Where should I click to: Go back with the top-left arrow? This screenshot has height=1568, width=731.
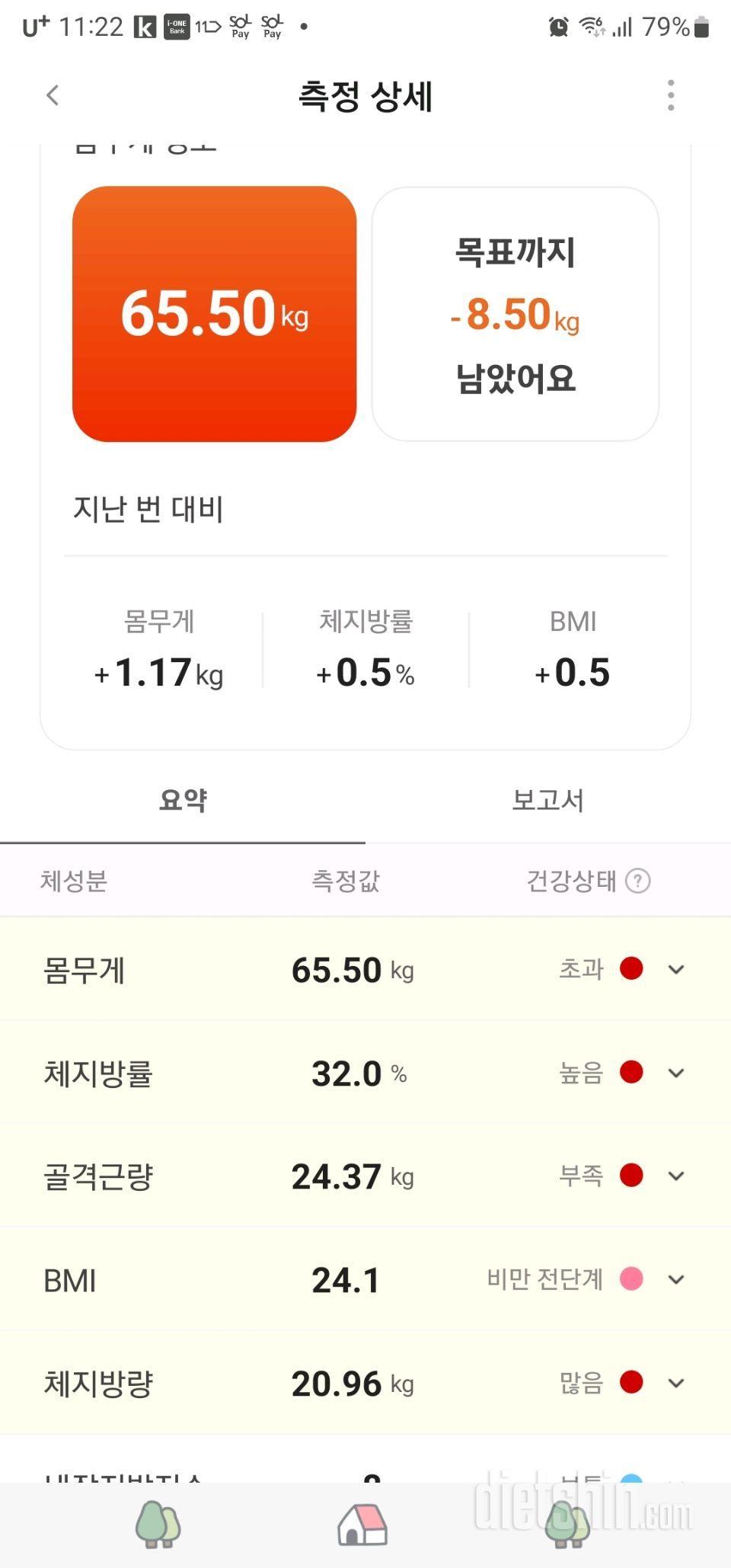(53, 96)
